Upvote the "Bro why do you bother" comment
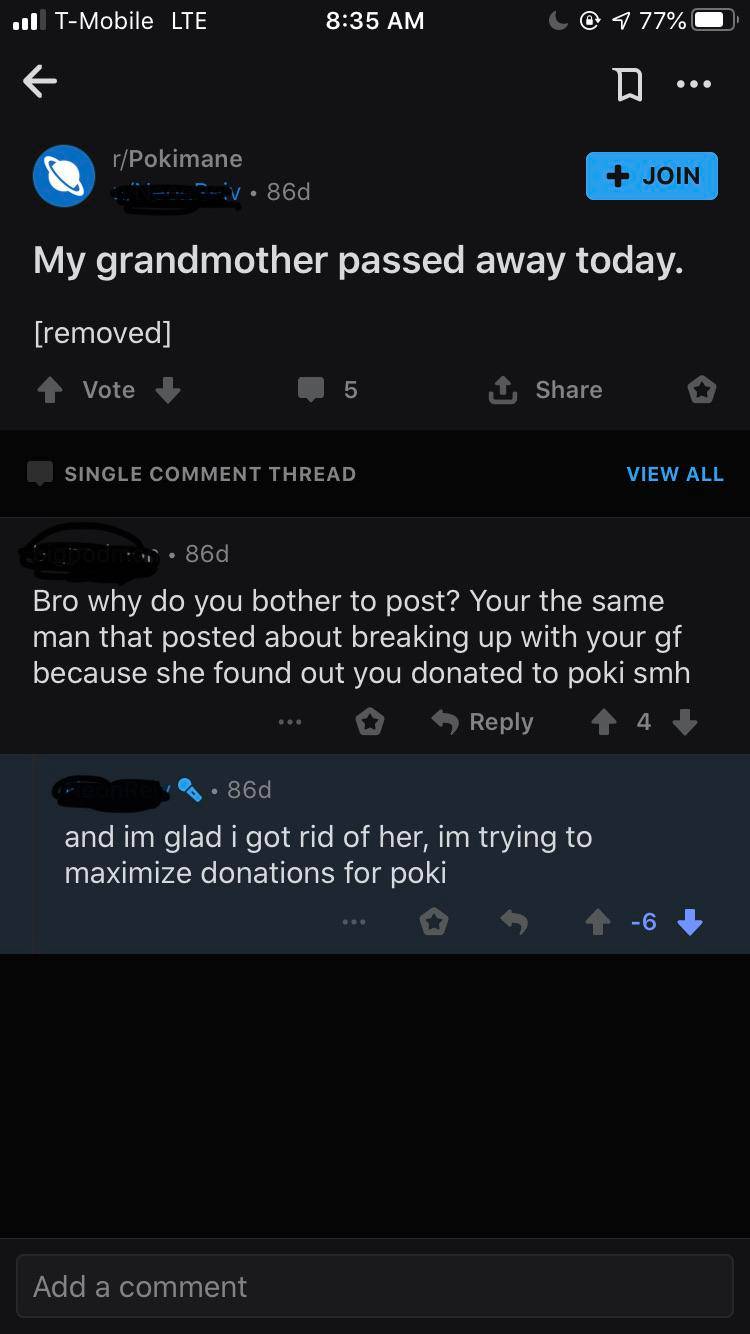The width and height of the screenshot is (750, 1334). (603, 722)
